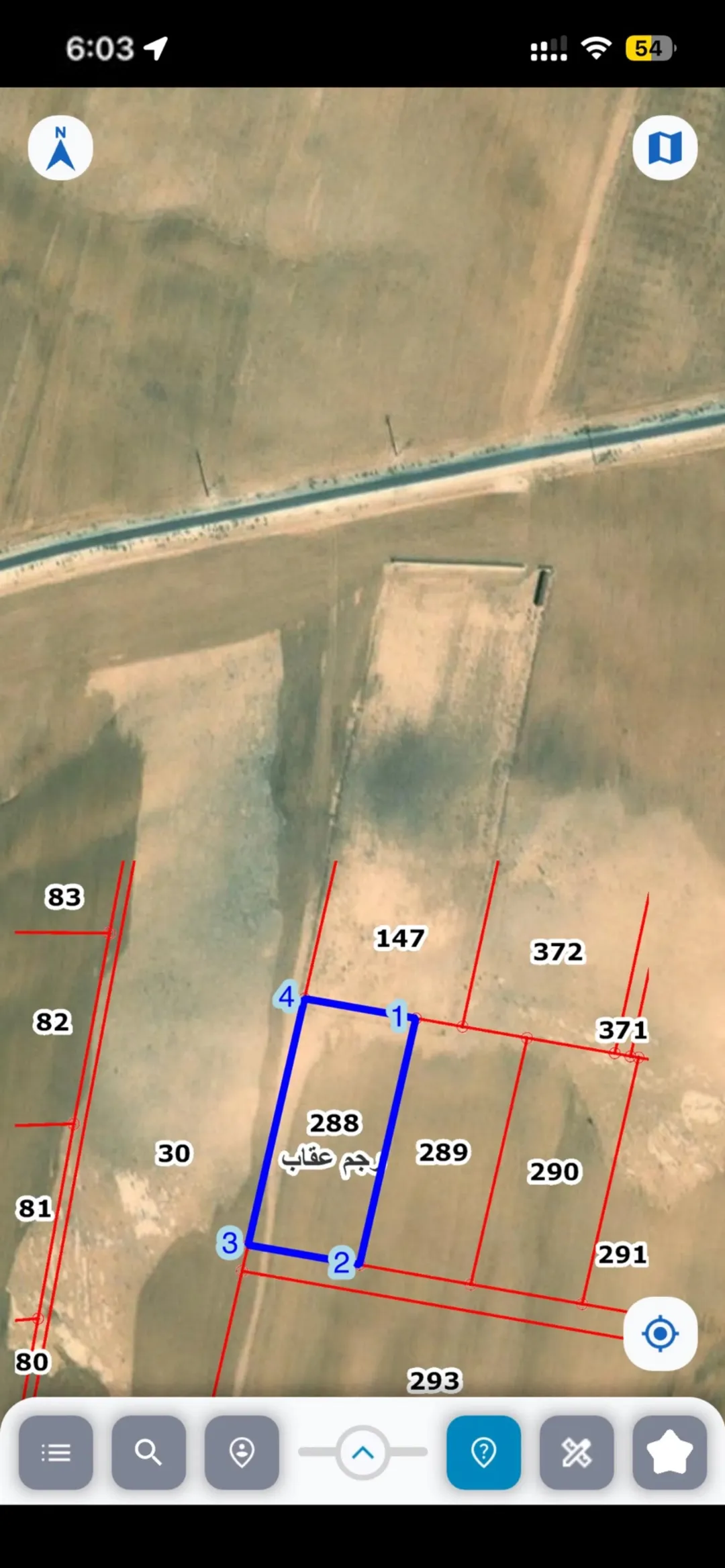
Task: Select parcel 290 on the map
Action: (554, 1171)
